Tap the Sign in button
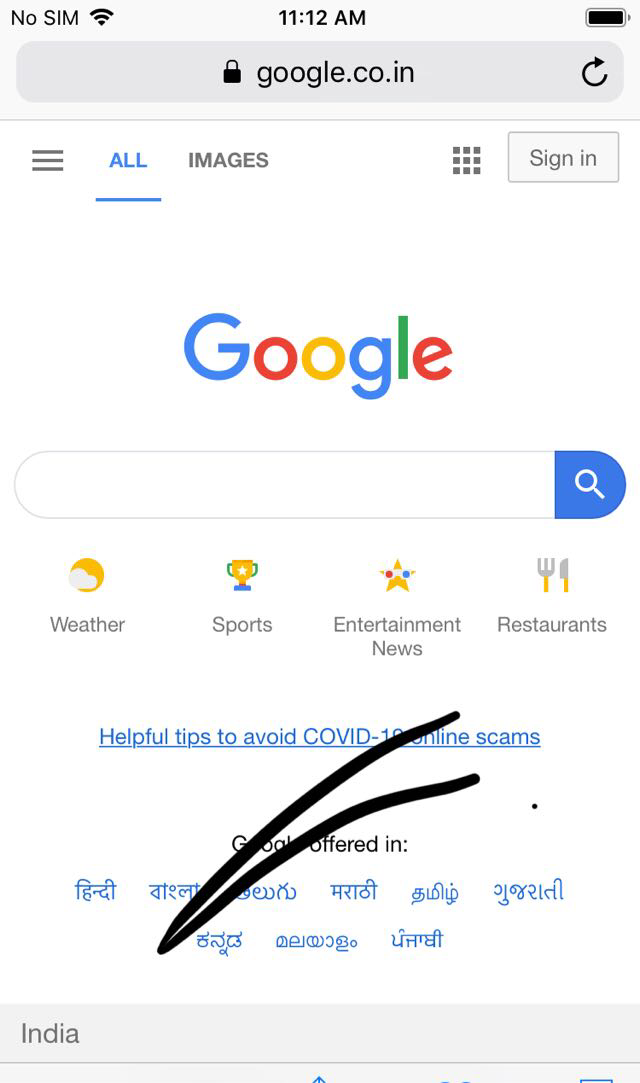640x1083 pixels. [562, 158]
